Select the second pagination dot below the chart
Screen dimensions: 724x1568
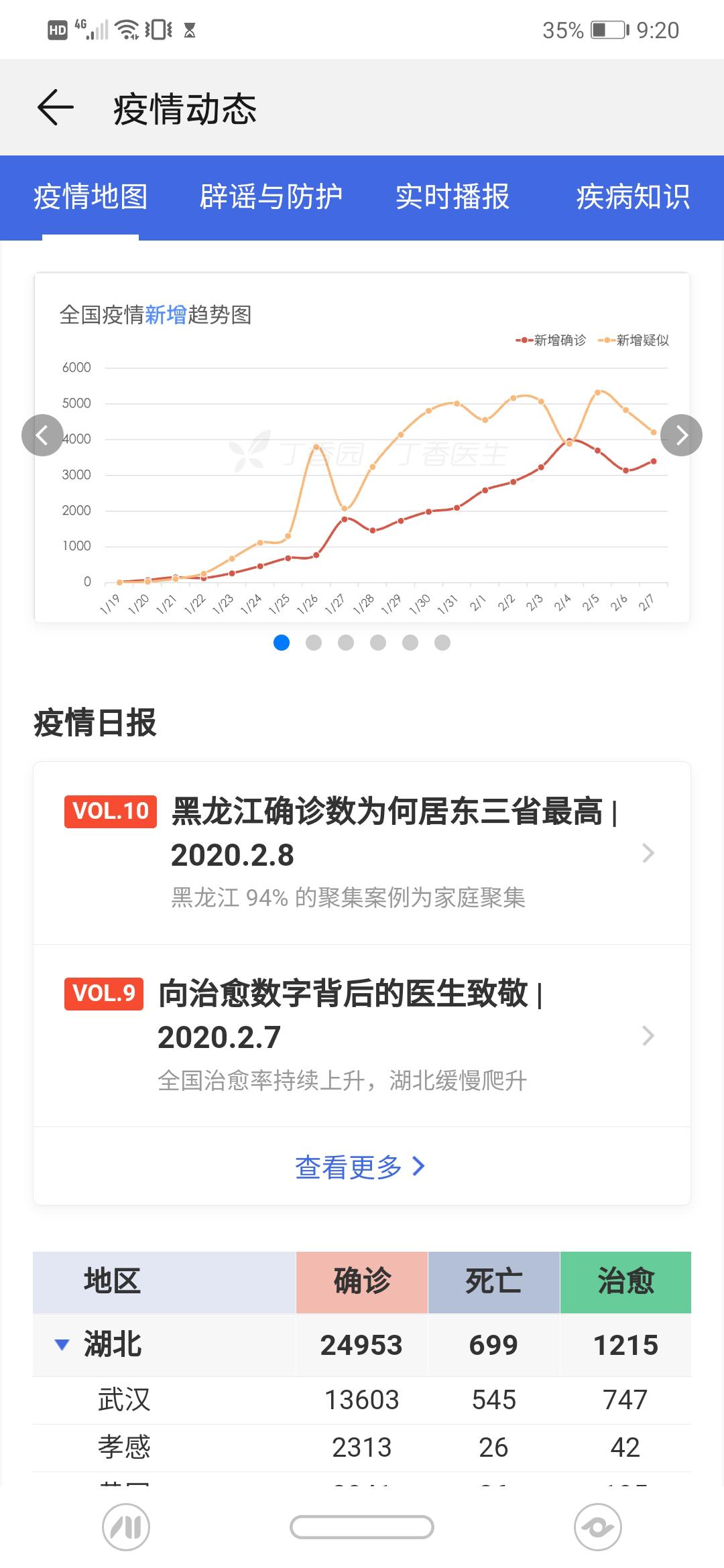(314, 643)
